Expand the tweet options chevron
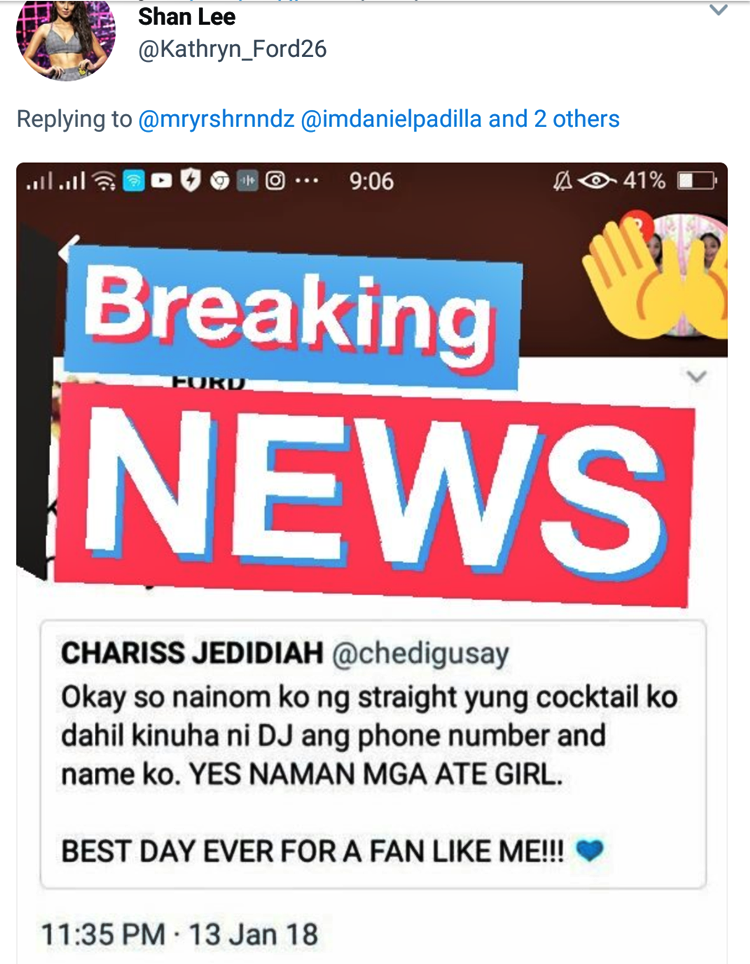750x964 pixels. 717,10
